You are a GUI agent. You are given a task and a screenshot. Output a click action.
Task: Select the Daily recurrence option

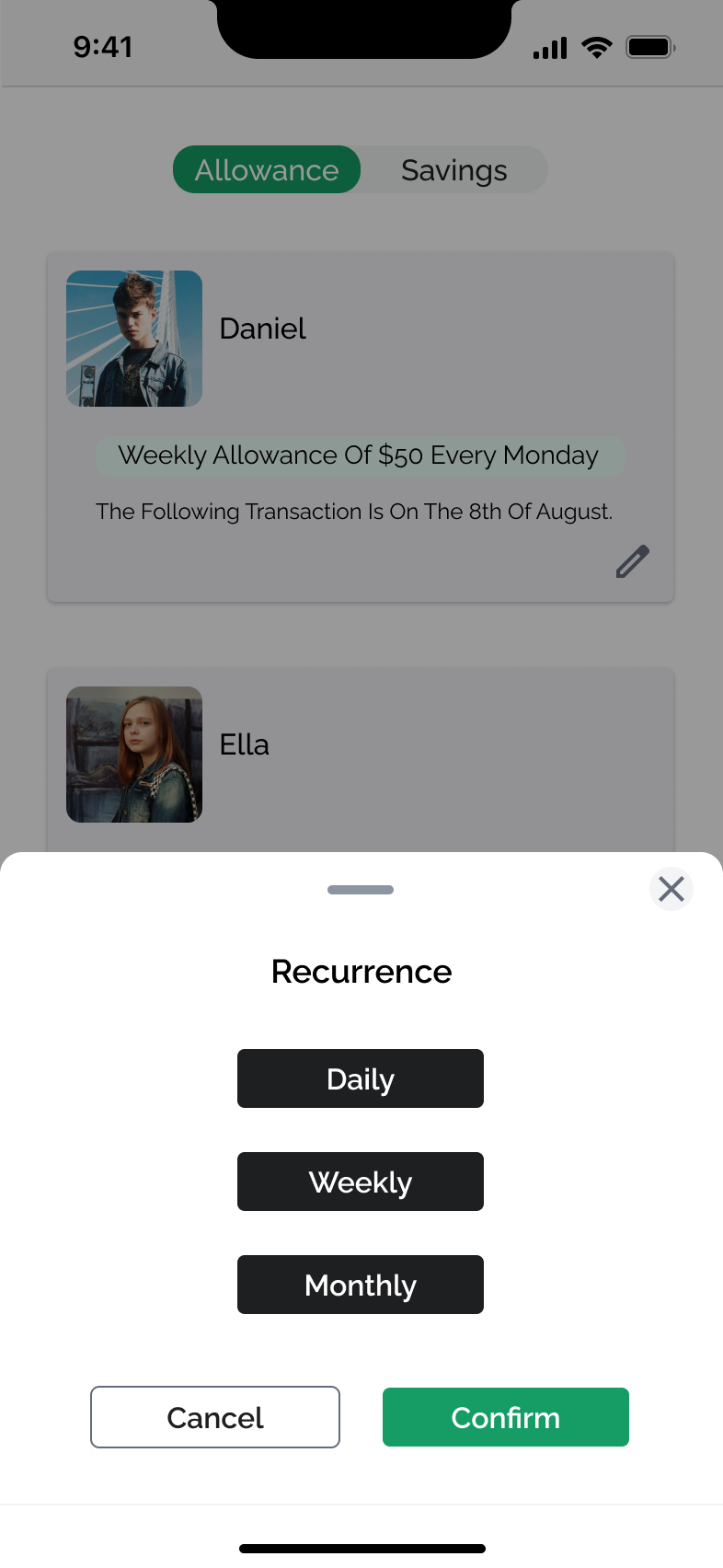tap(361, 1078)
